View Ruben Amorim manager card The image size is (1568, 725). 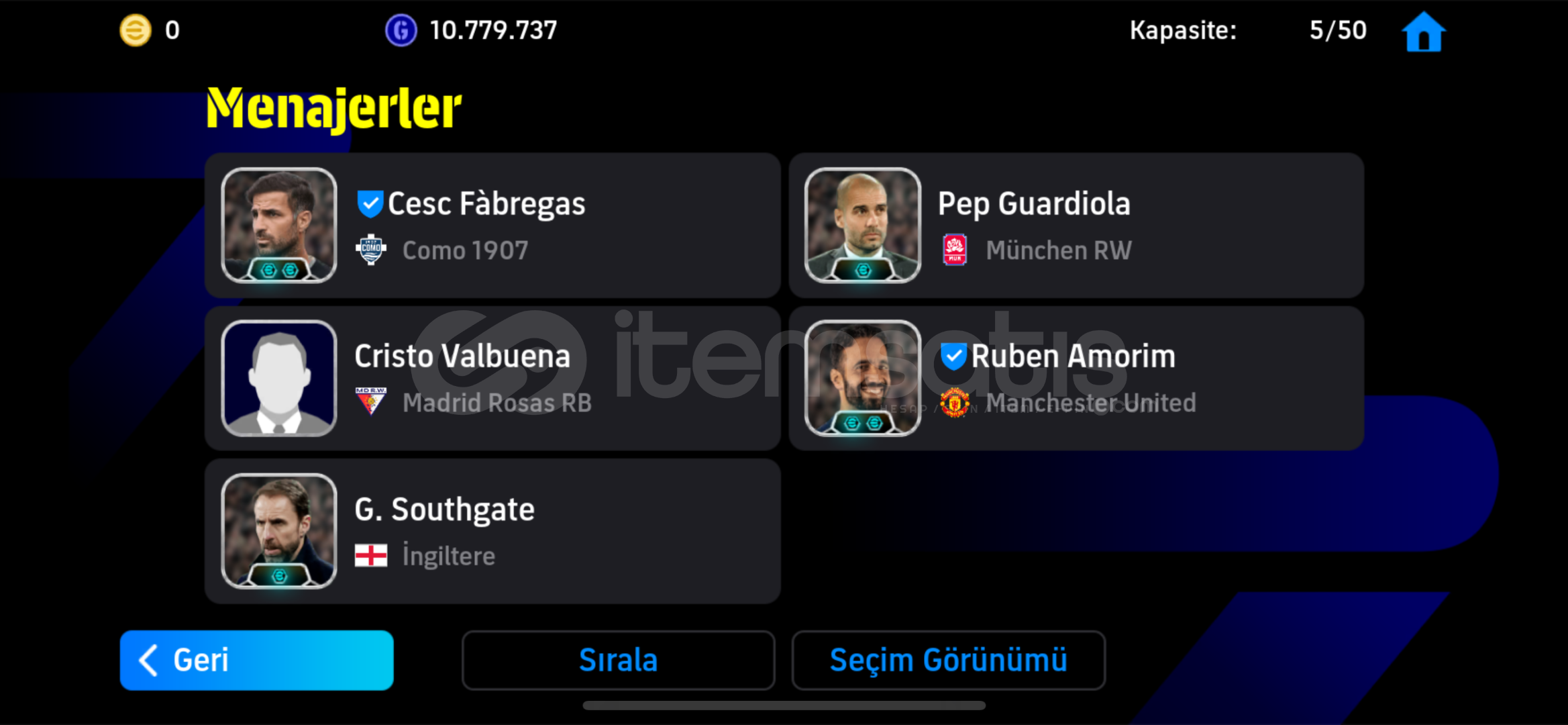(x=1076, y=379)
